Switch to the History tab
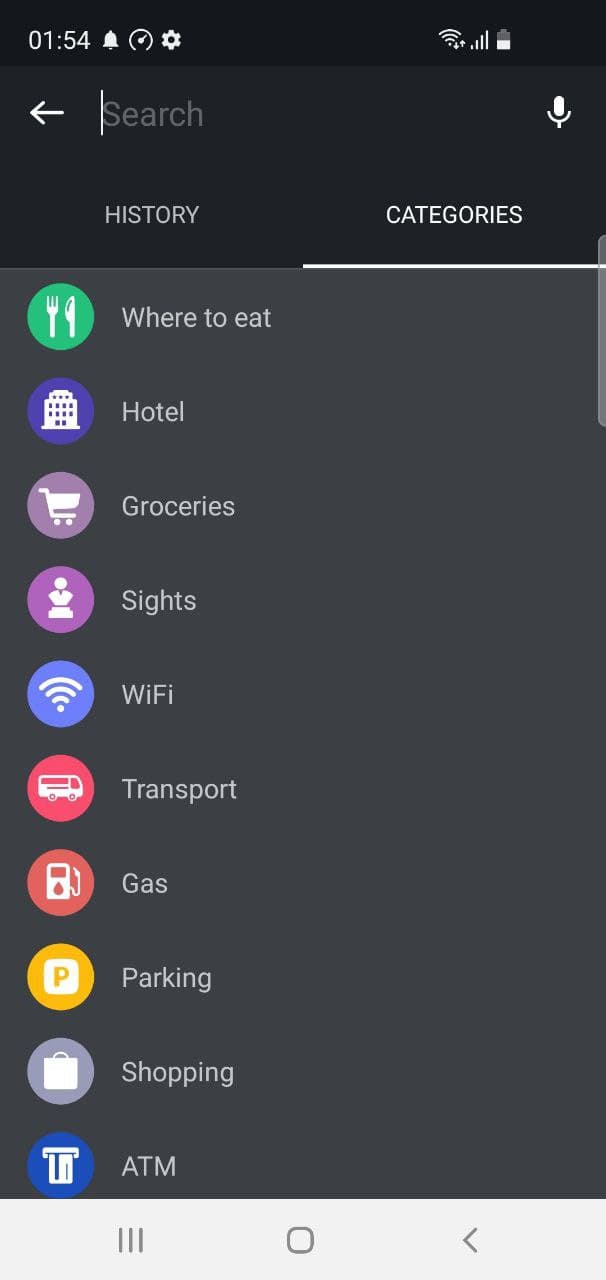Image resolution: width=606 pixels, height=1280 pixels. tap(152, 215)
